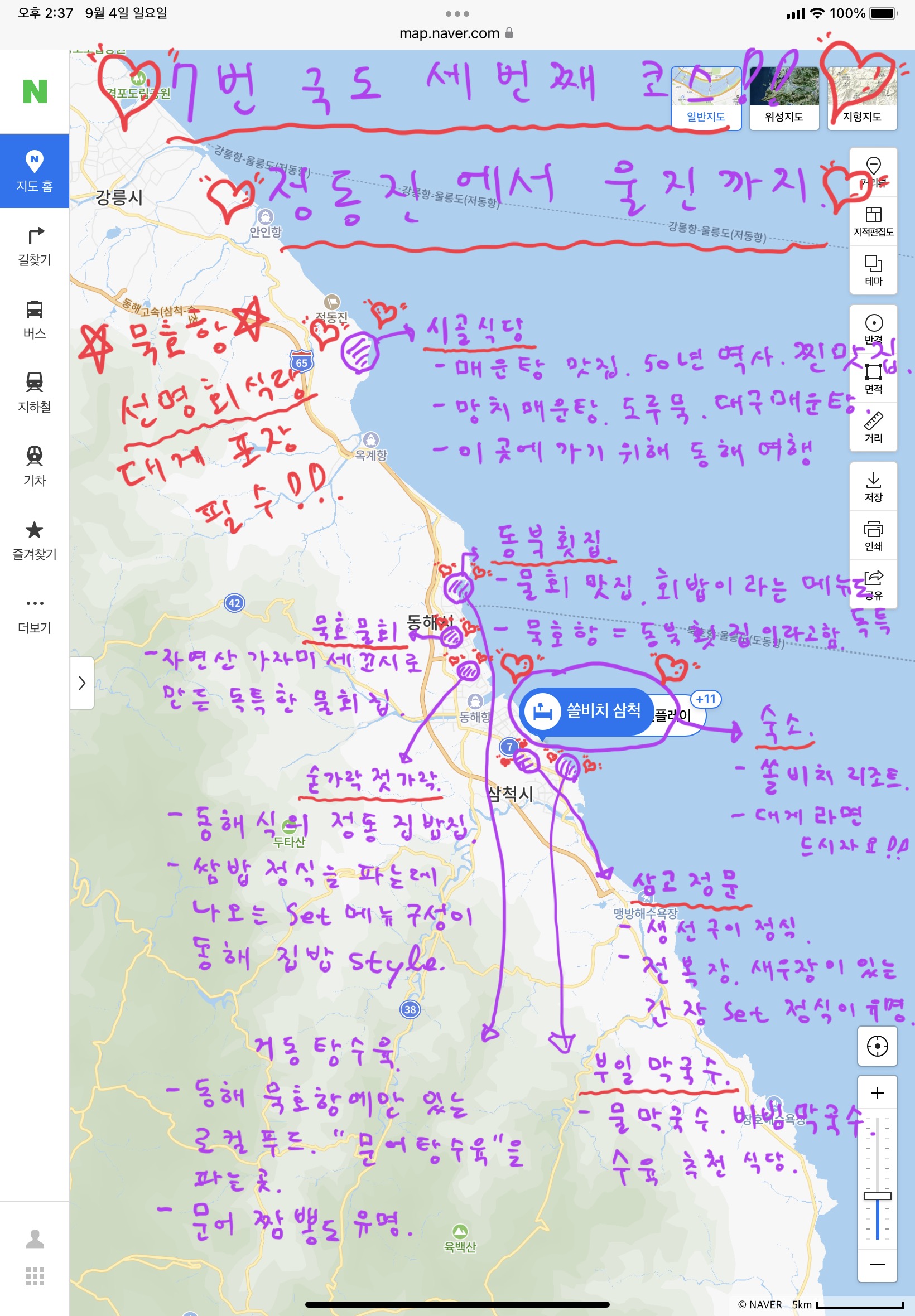Screen dimensions: 915x1316
Task: Select 일반지도 standard map
Action: 706,98
